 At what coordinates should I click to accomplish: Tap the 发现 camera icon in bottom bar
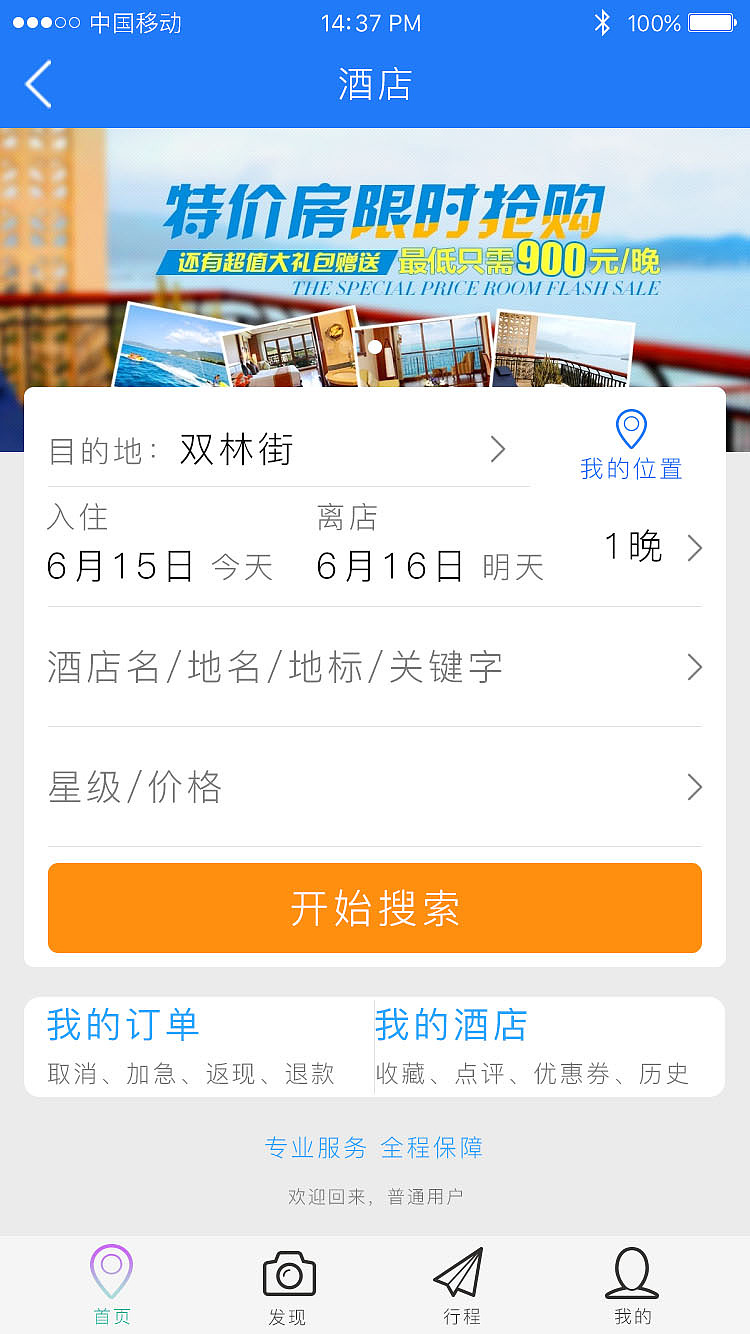pyautogui.click(x=288, y=1272)
